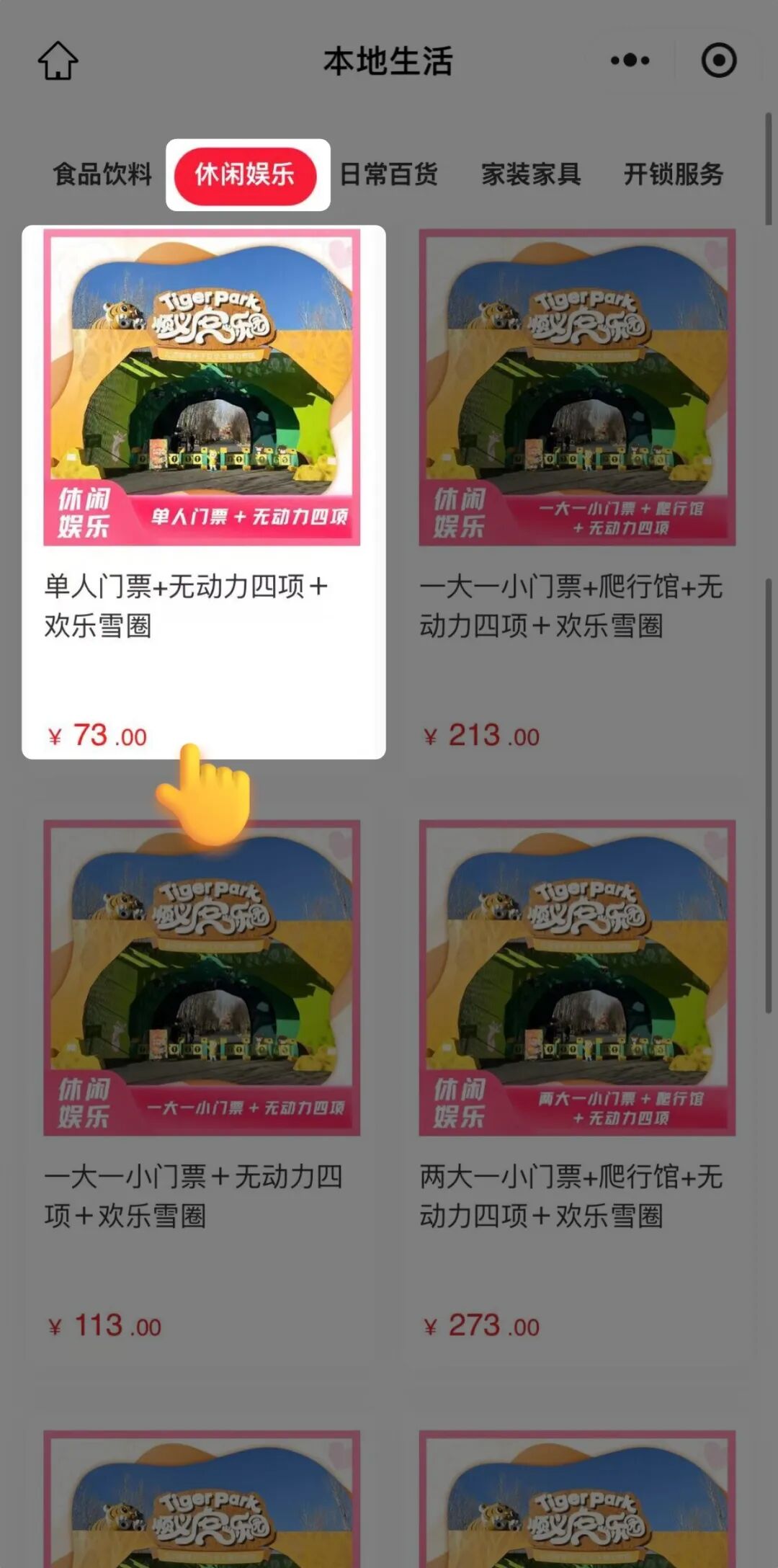Switch to the 日常百货 tab
Viewport: 778px width, 1568px height.
(388, 174)
